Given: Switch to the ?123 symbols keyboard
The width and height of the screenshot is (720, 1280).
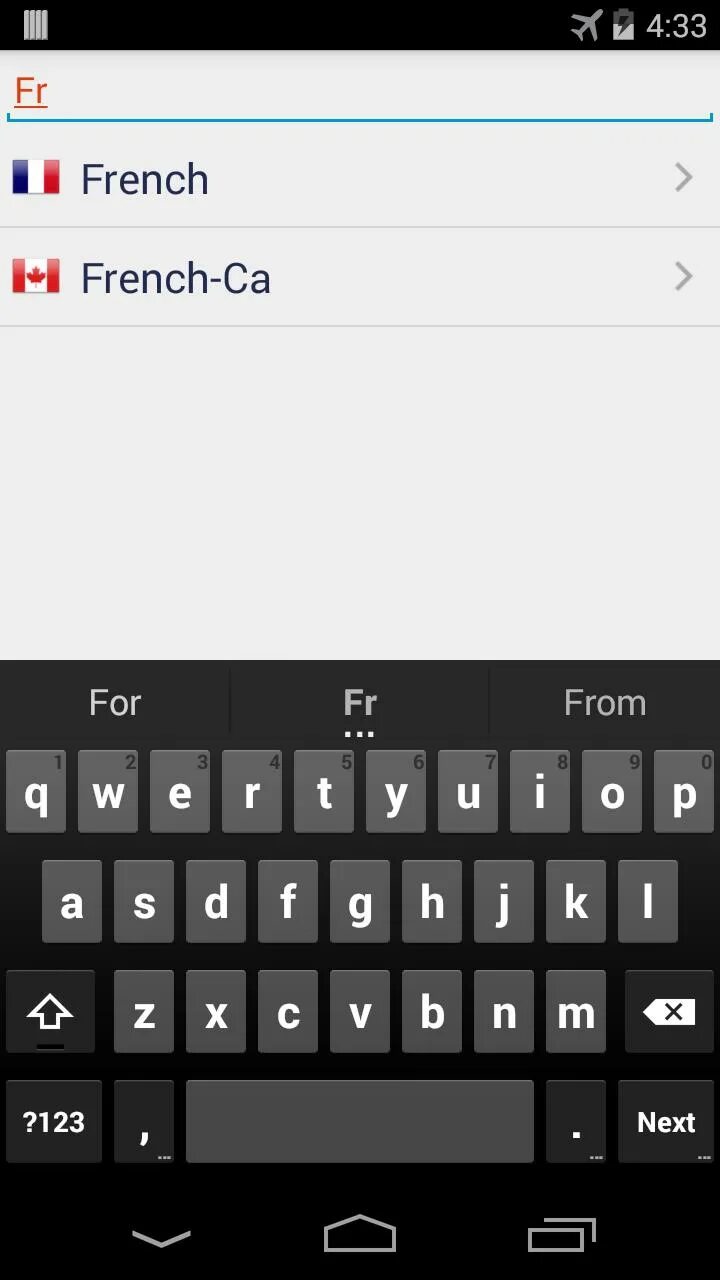Looking at the screenshot, I should (x=54, y=1122).
